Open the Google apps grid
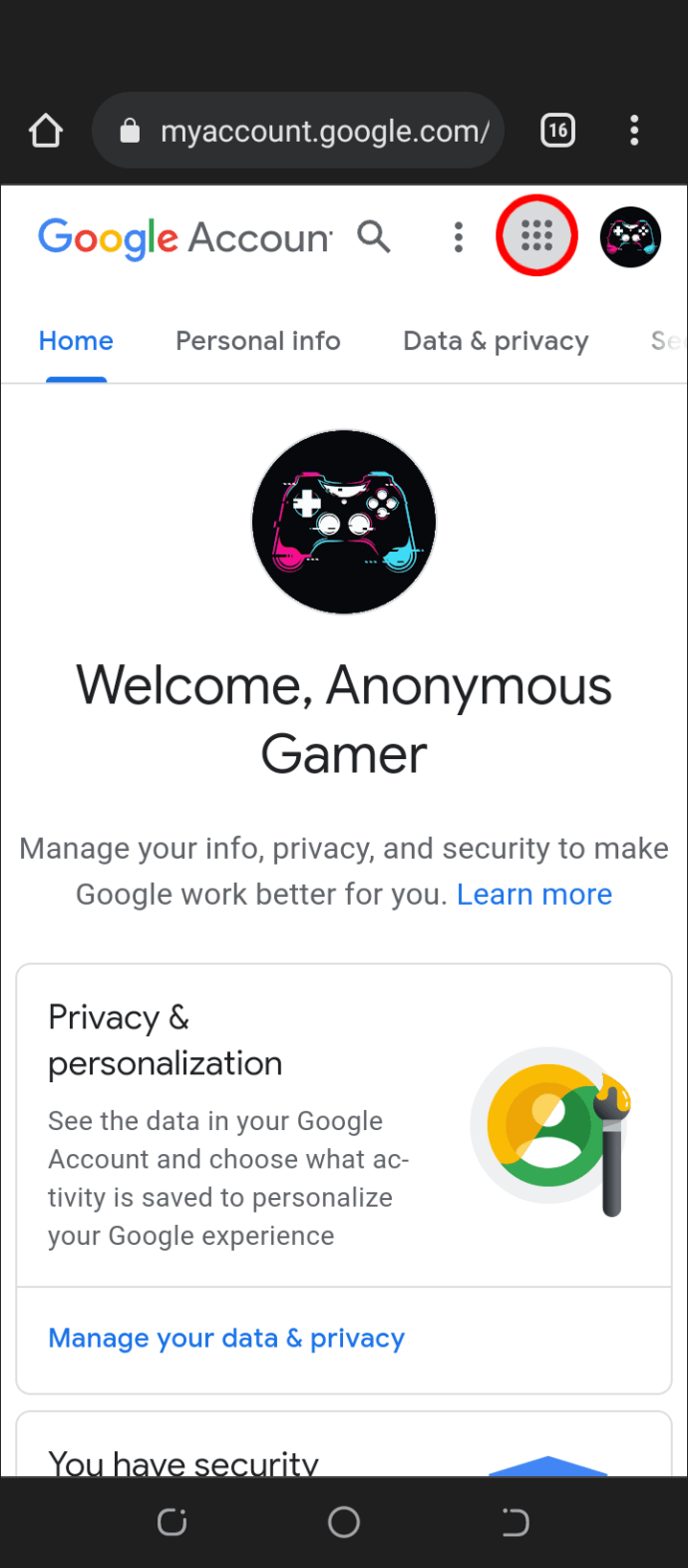 coord(536,236)
